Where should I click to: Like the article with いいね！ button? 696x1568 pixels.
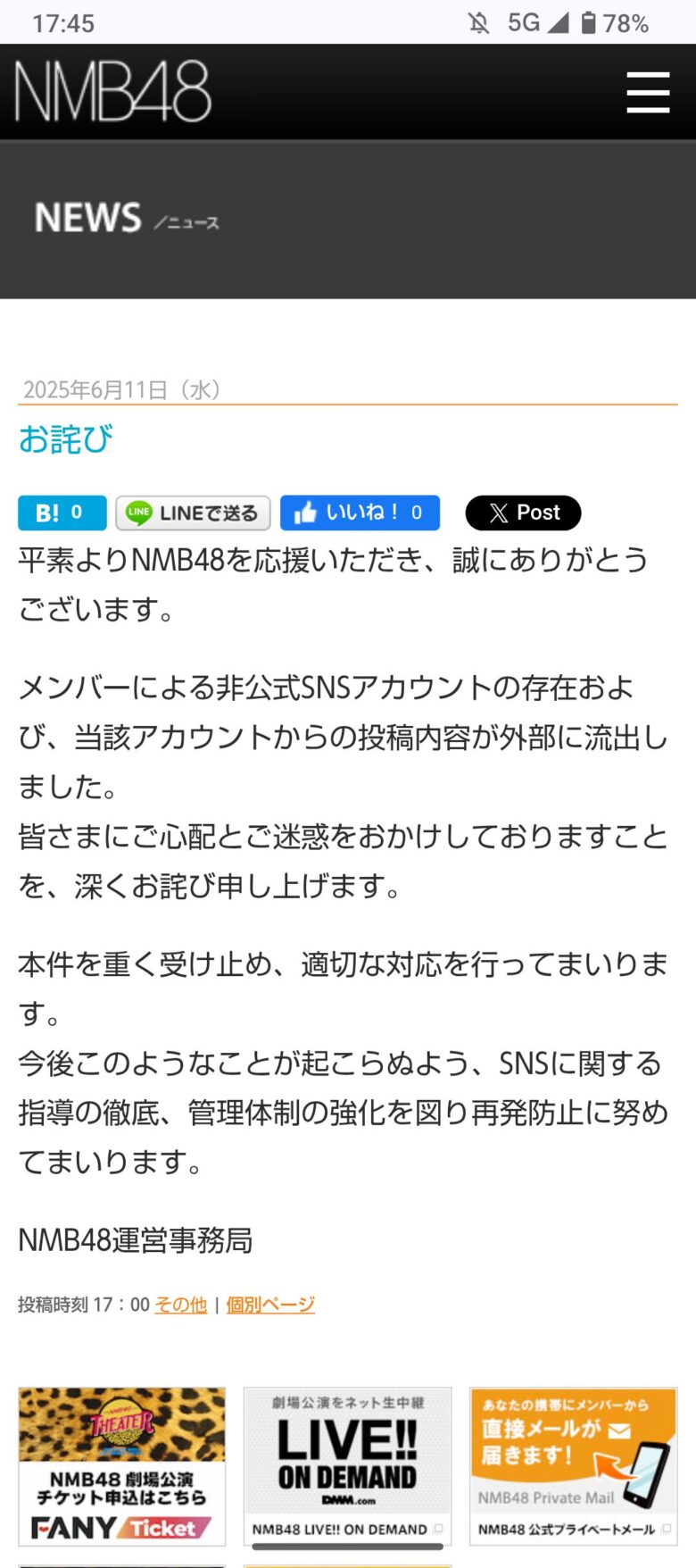click(x=360, y=513)
